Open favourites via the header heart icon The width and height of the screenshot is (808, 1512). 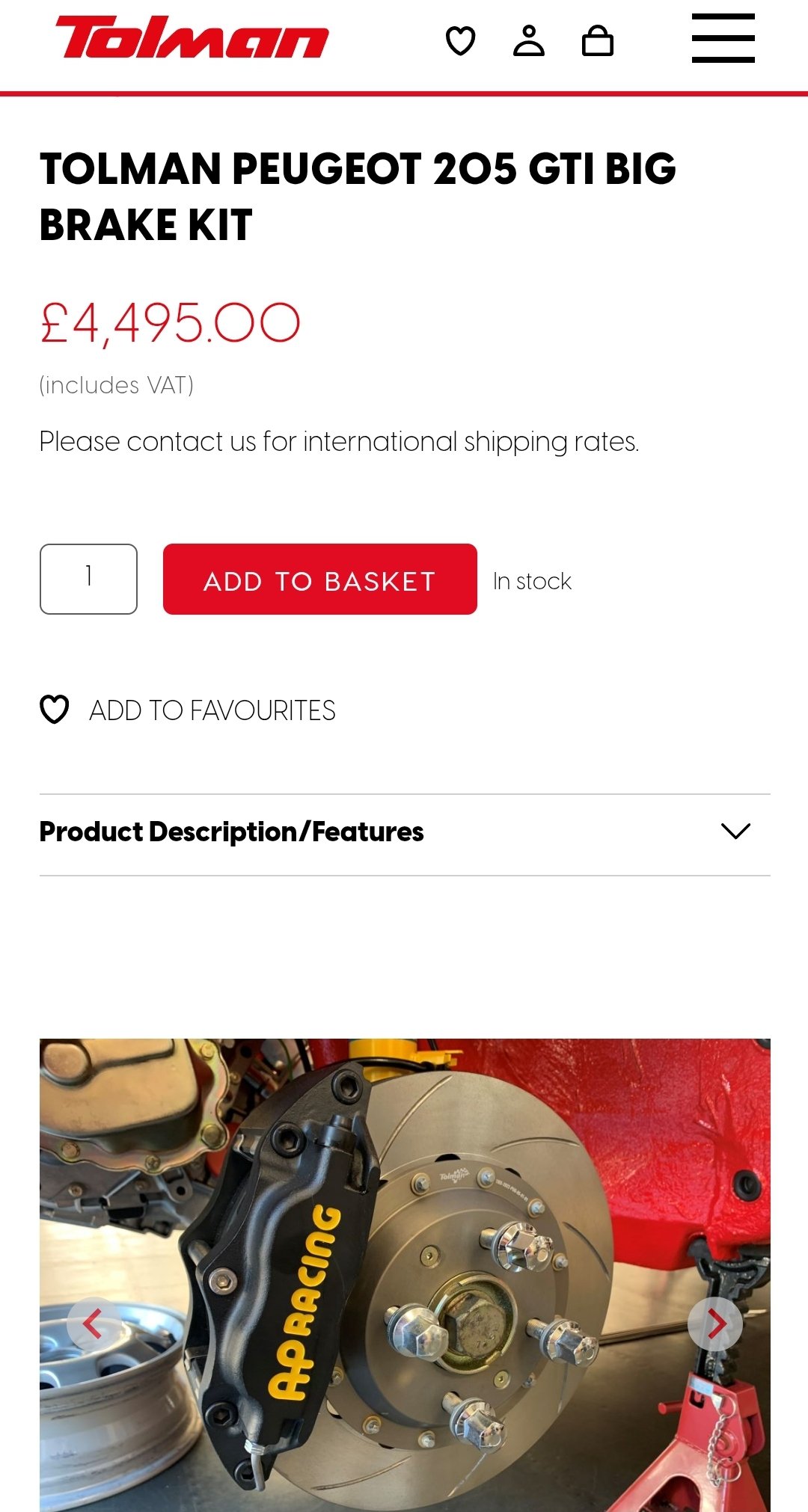point(460,40)
